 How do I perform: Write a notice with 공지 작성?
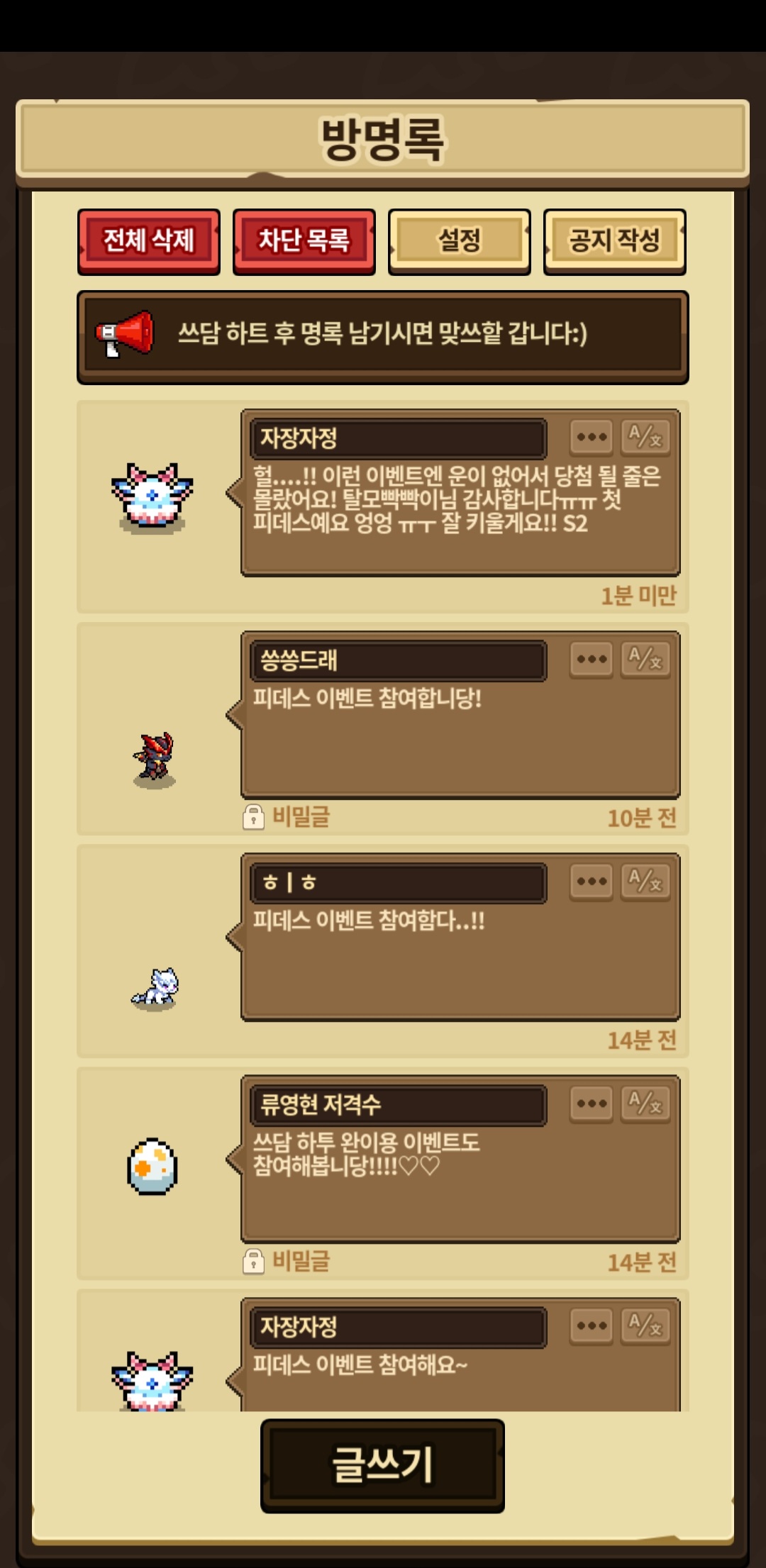pyautogui.click(x=614, y=241)
